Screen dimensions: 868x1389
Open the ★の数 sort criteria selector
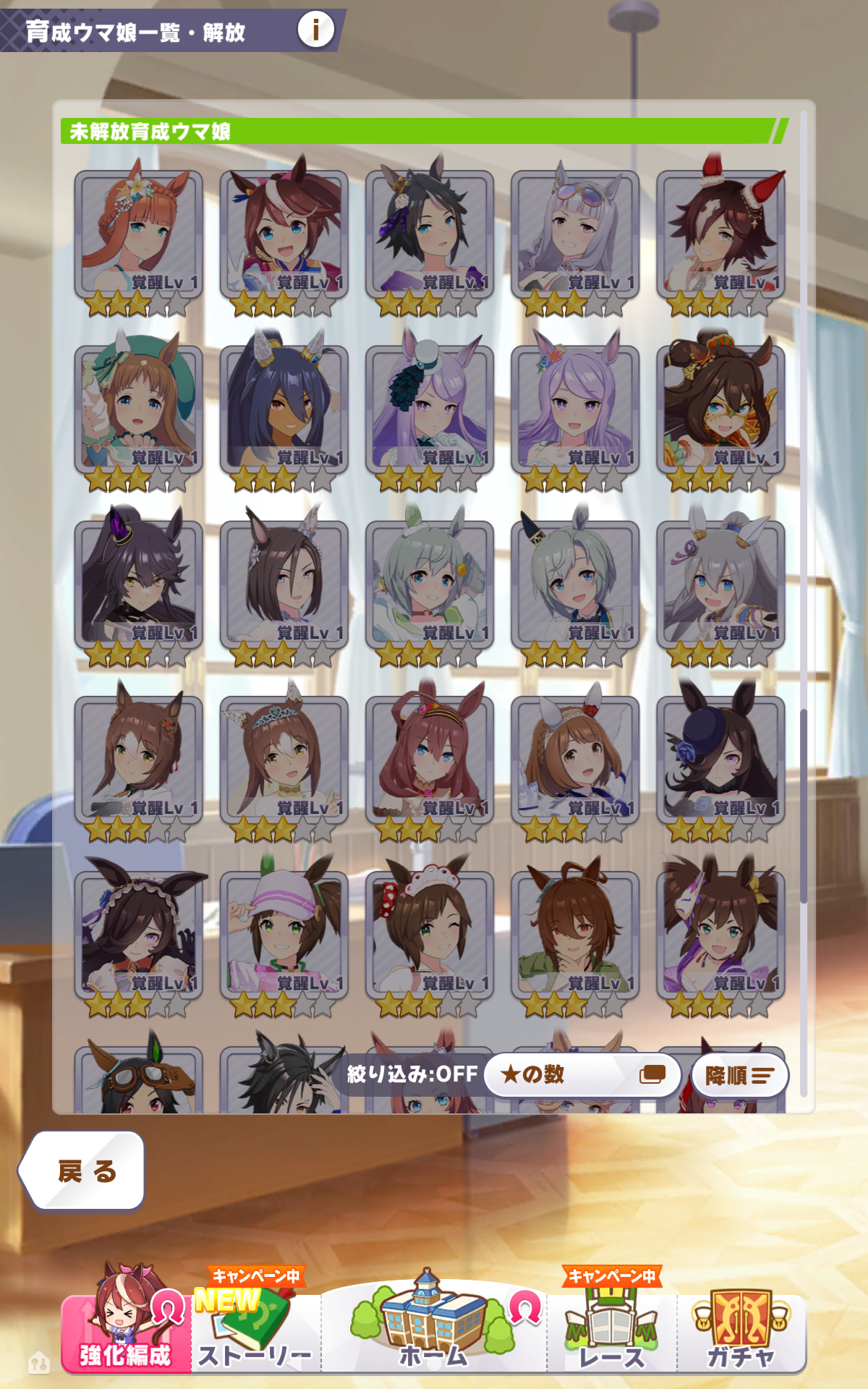click(582, 1074)
